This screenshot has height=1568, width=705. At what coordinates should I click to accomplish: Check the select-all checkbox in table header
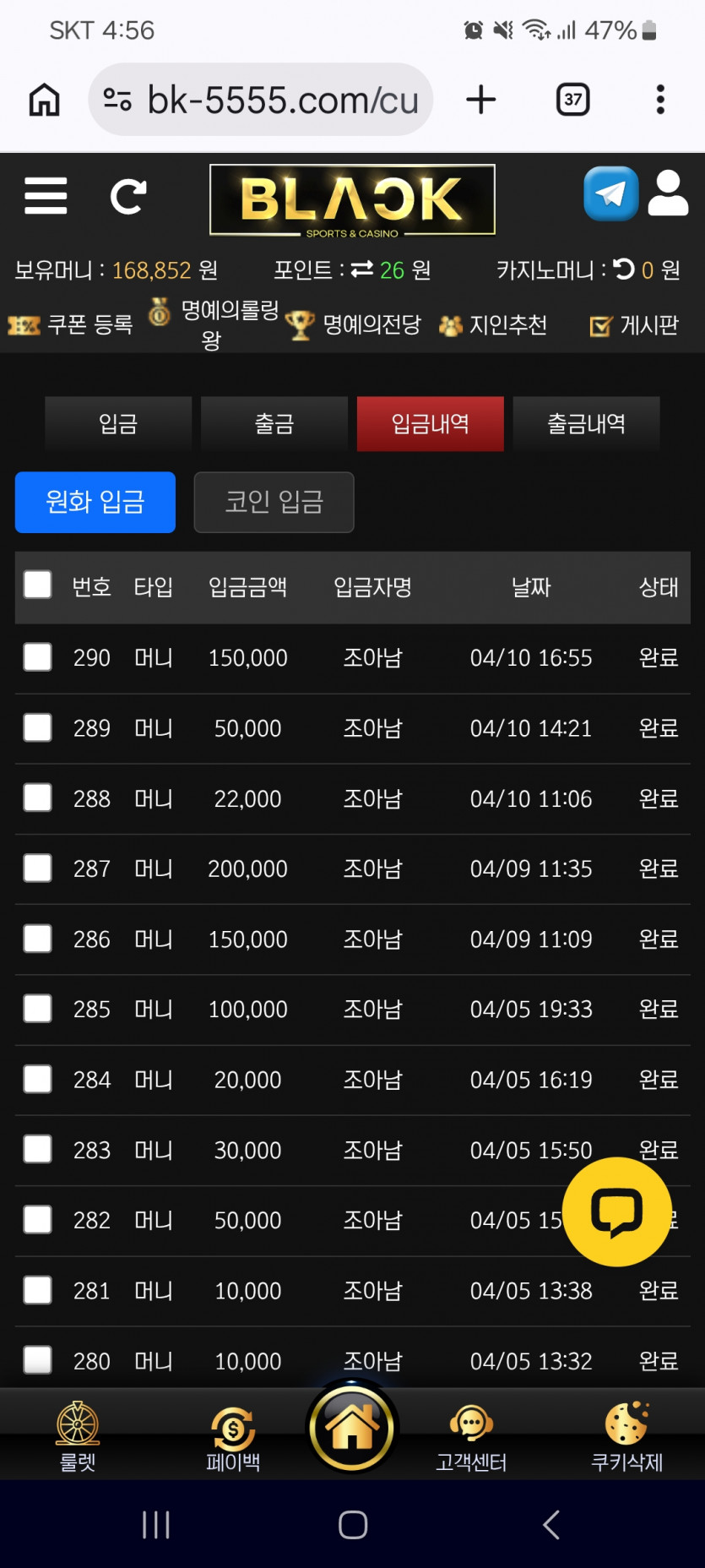click(x=38, y=585)
